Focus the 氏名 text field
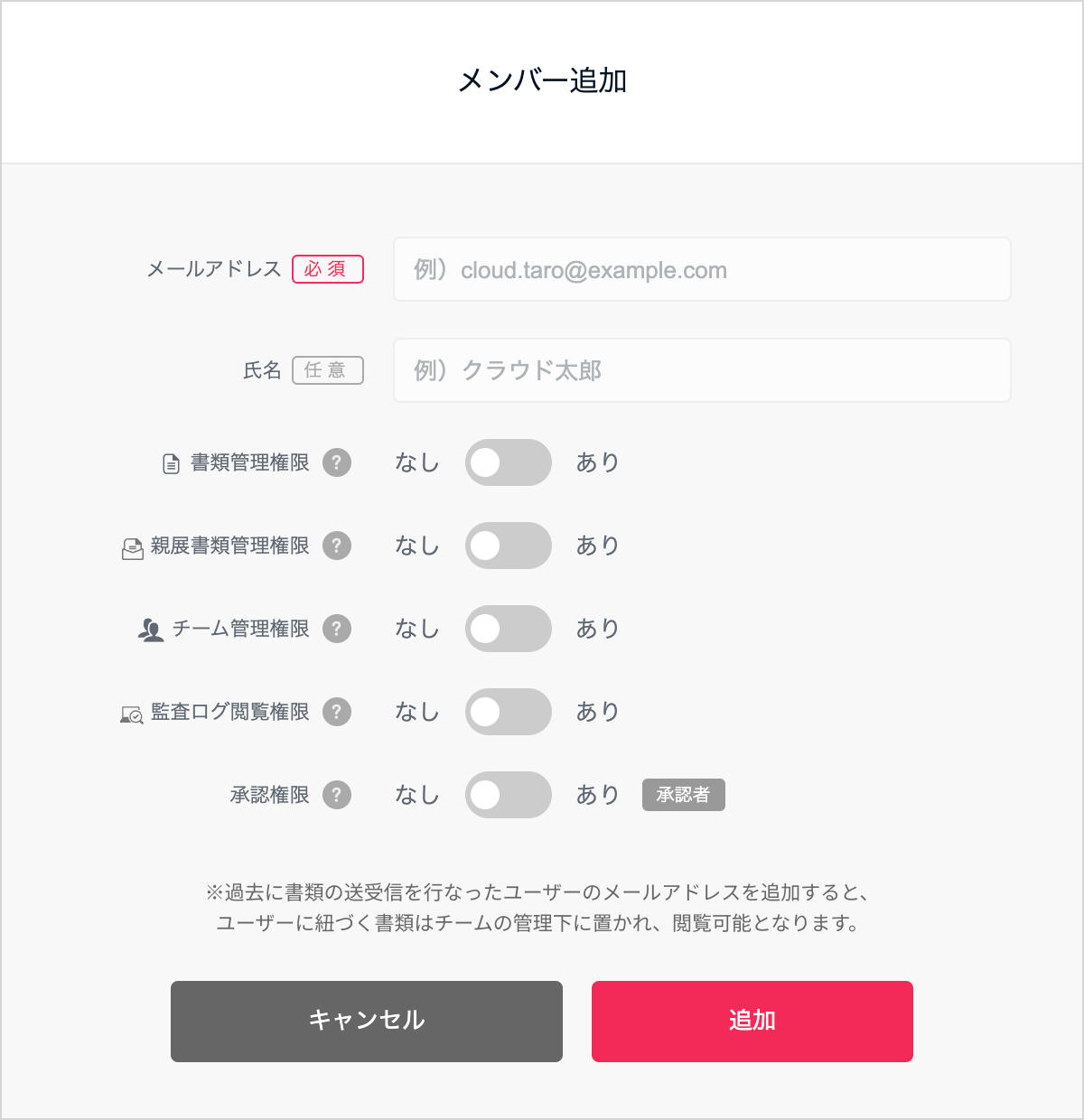 (702, 370)
